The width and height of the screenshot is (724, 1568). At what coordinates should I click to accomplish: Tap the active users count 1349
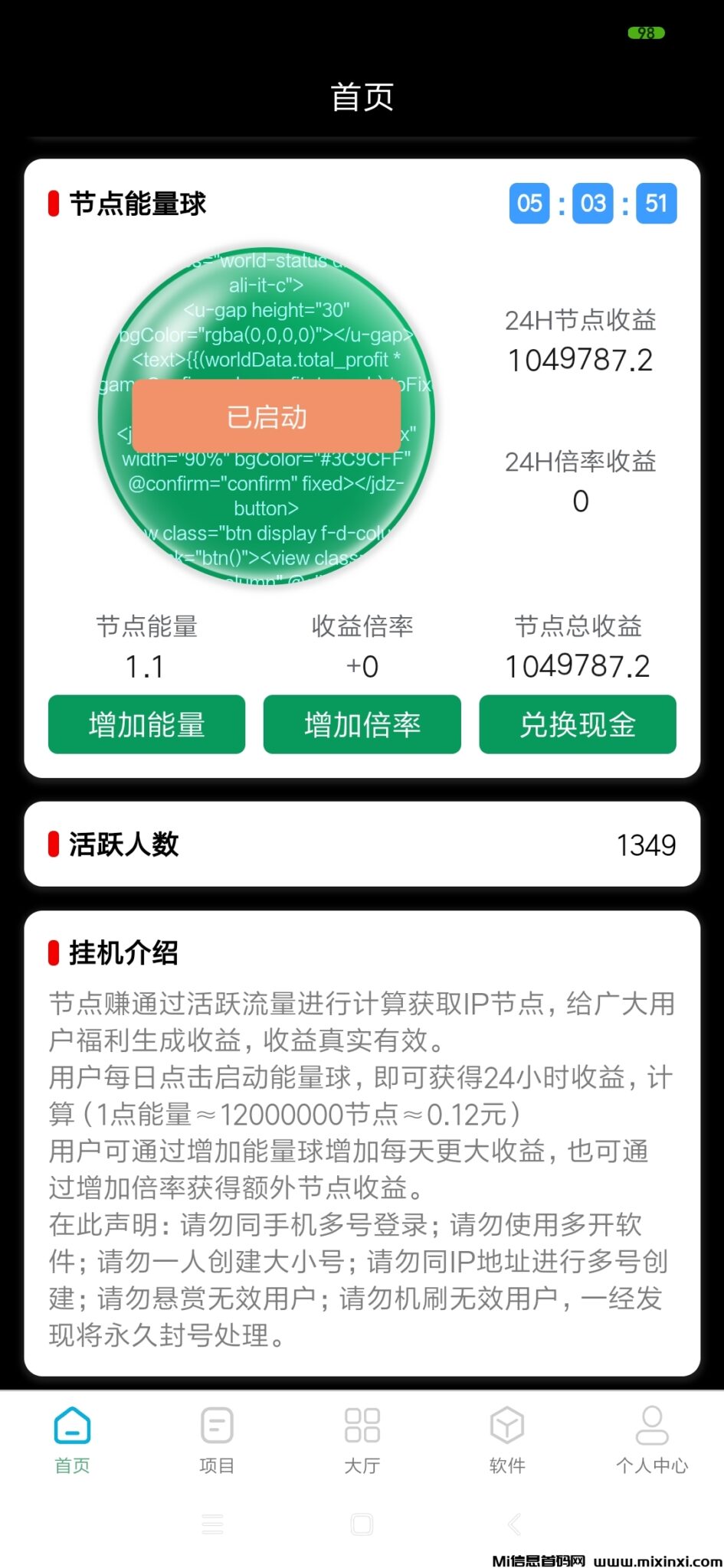click(647, 845)
